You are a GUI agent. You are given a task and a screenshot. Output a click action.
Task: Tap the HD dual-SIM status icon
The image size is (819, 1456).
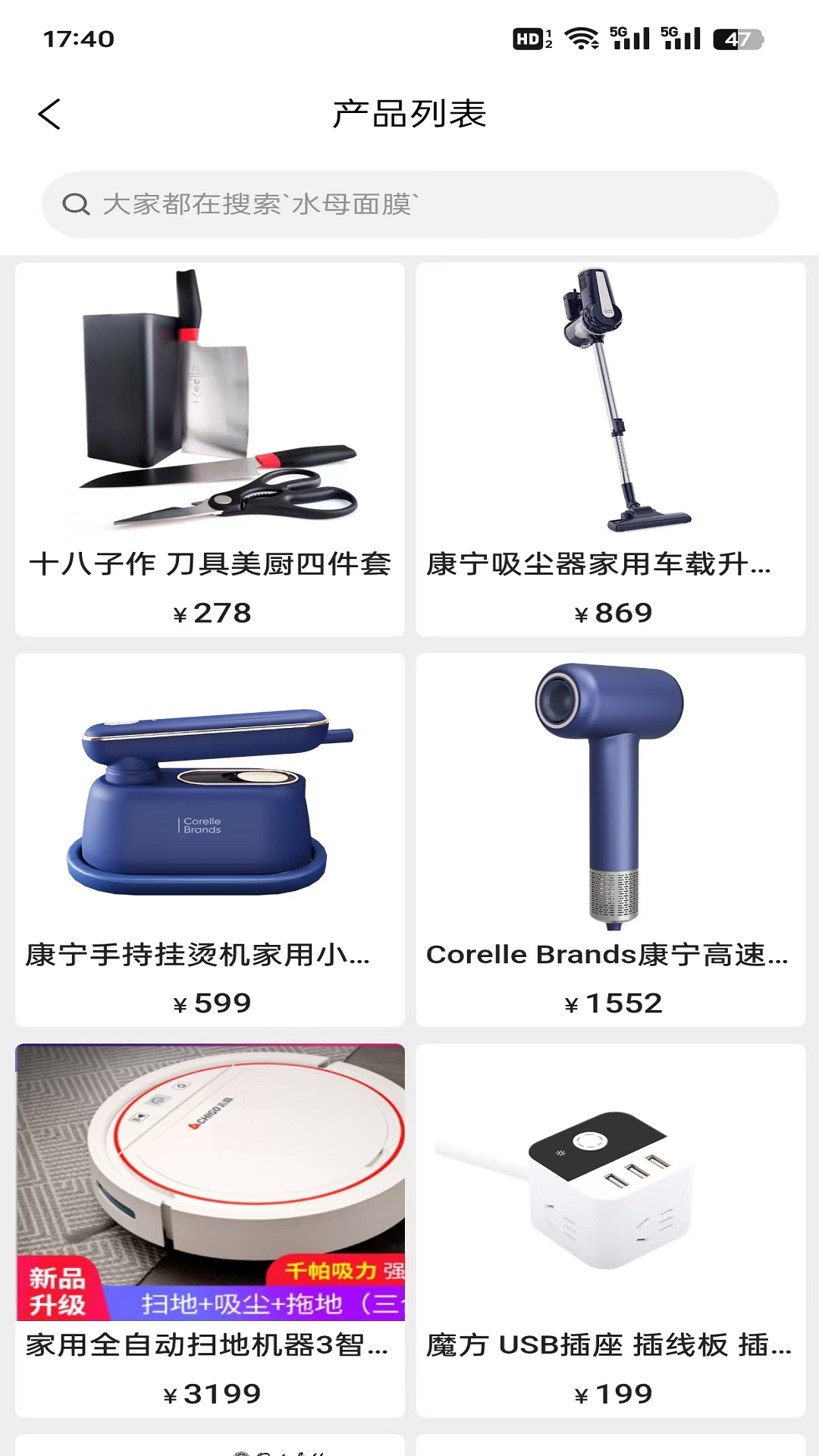coord(530,36)
